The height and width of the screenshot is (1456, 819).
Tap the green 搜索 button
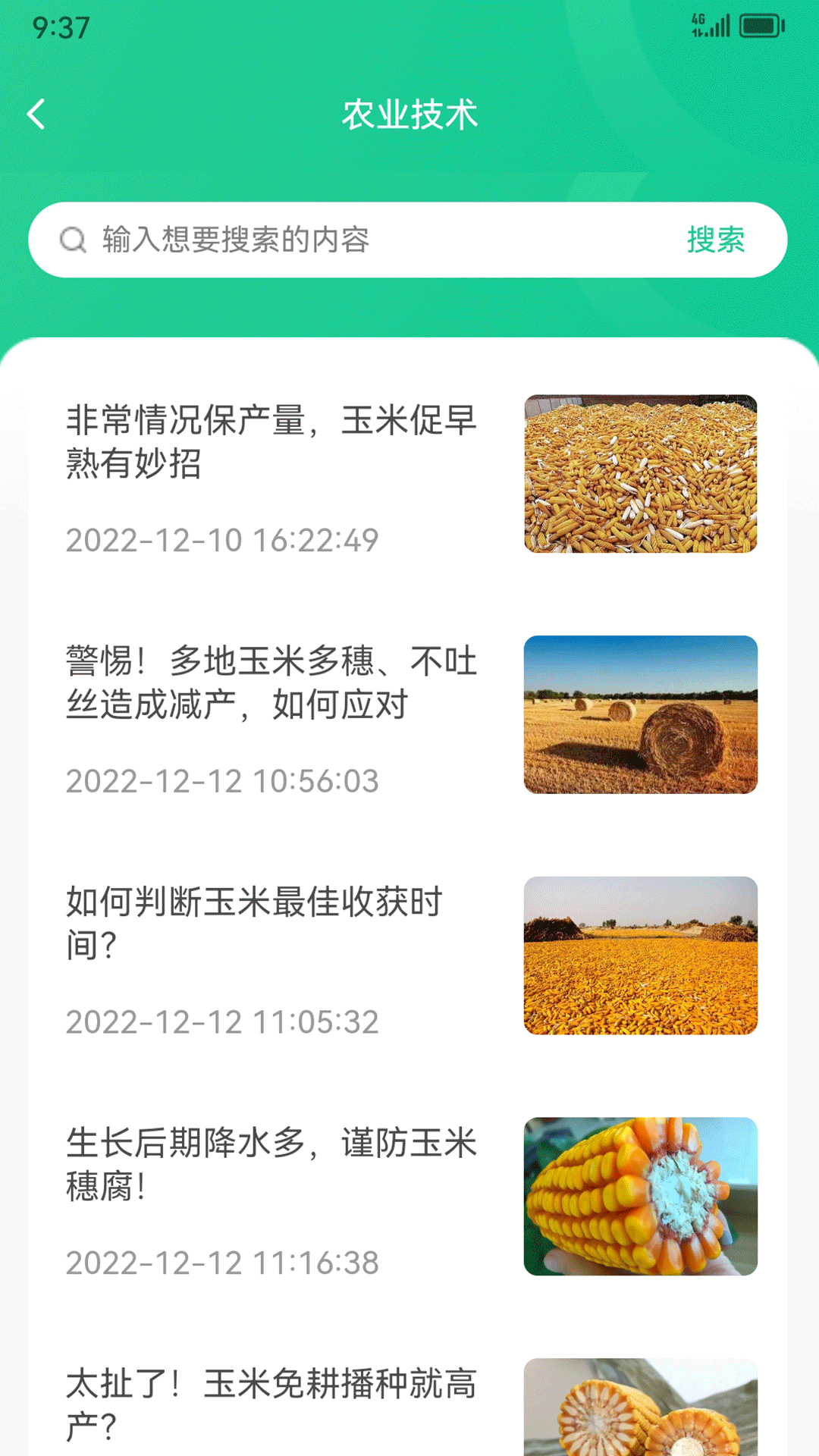715,240
